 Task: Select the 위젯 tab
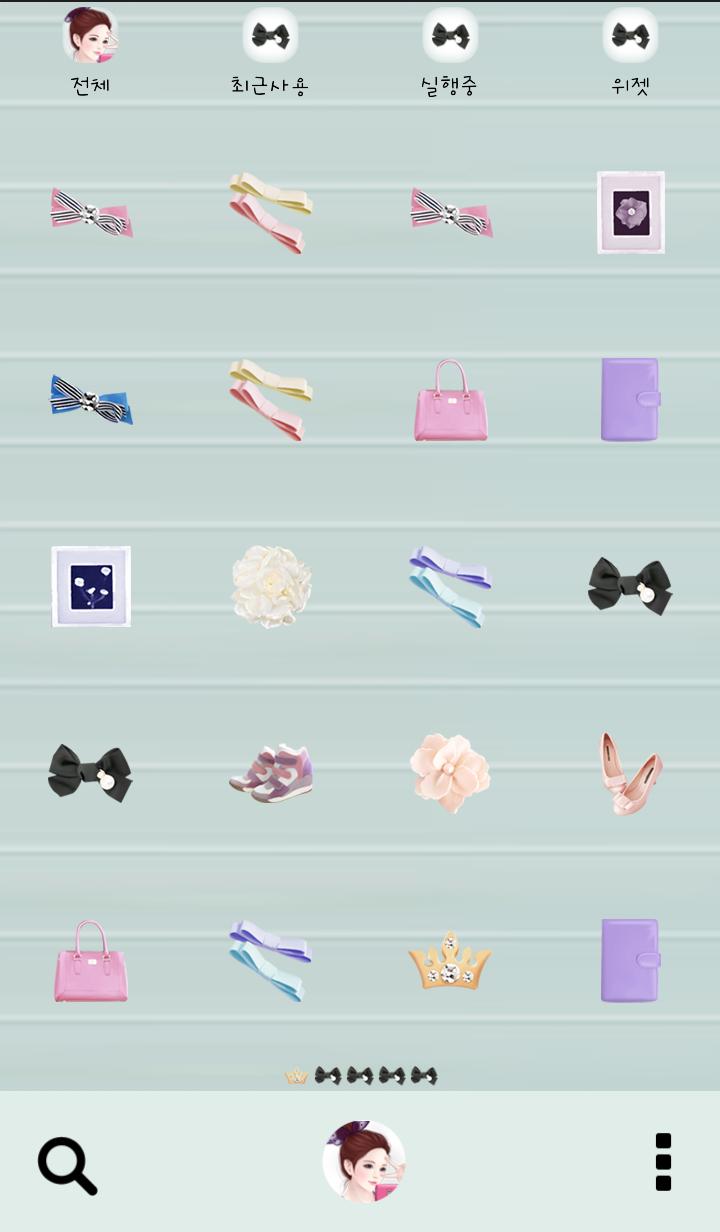[630, 52]
